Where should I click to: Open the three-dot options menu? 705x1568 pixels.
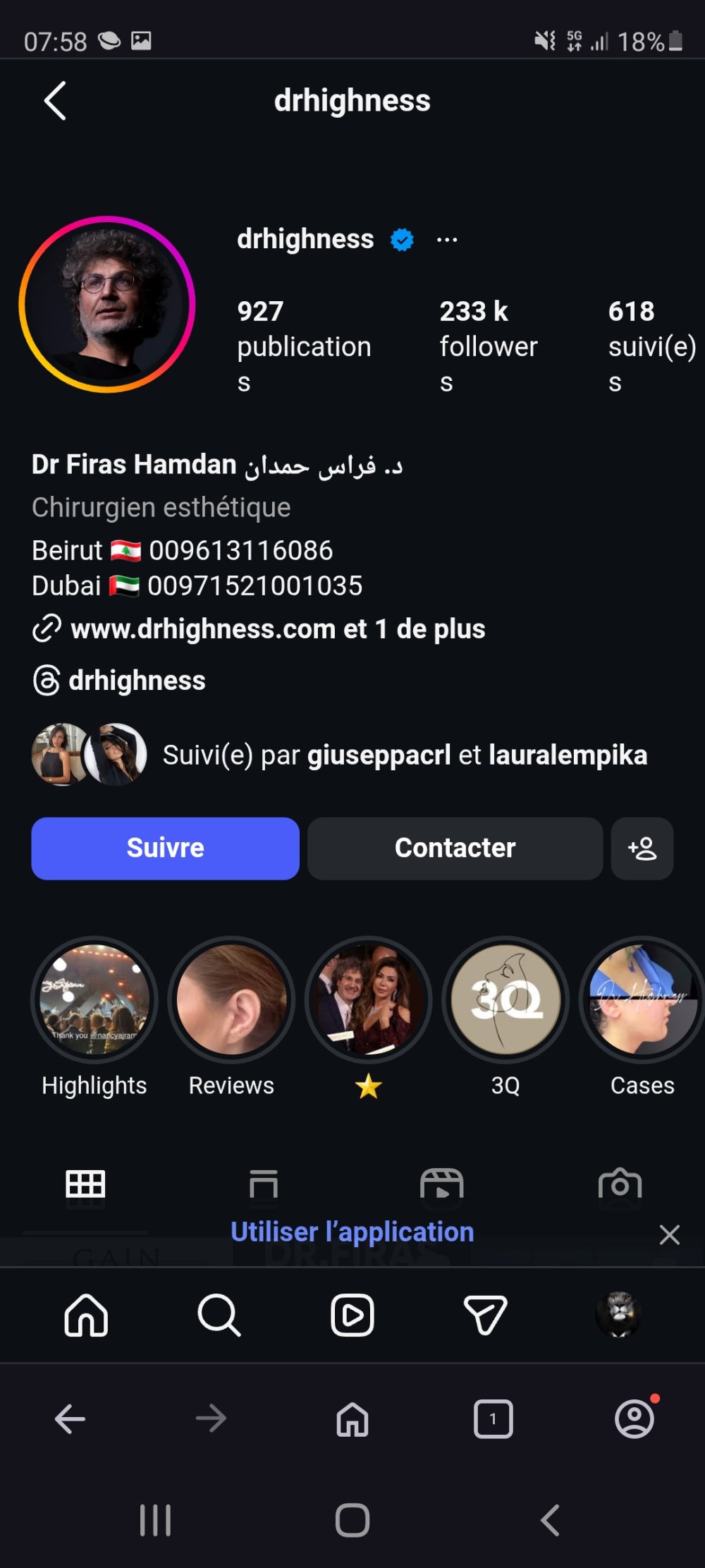pos(448,239)
